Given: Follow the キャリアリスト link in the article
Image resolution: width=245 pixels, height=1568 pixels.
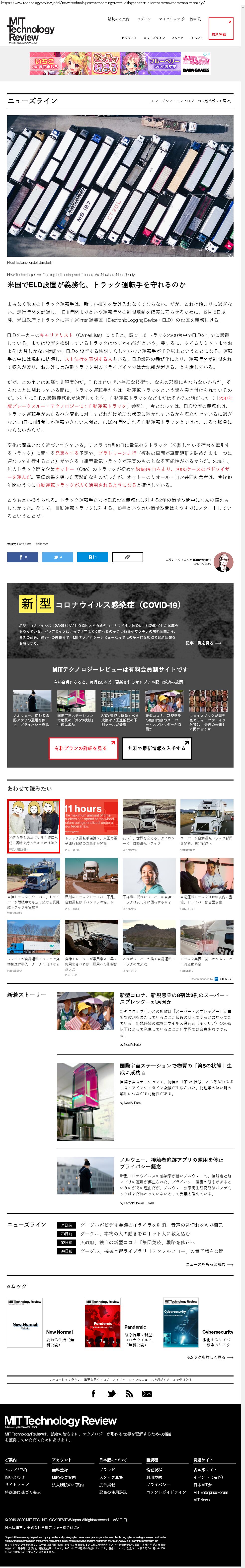Looking at the screenshot, I should (56, 335).
